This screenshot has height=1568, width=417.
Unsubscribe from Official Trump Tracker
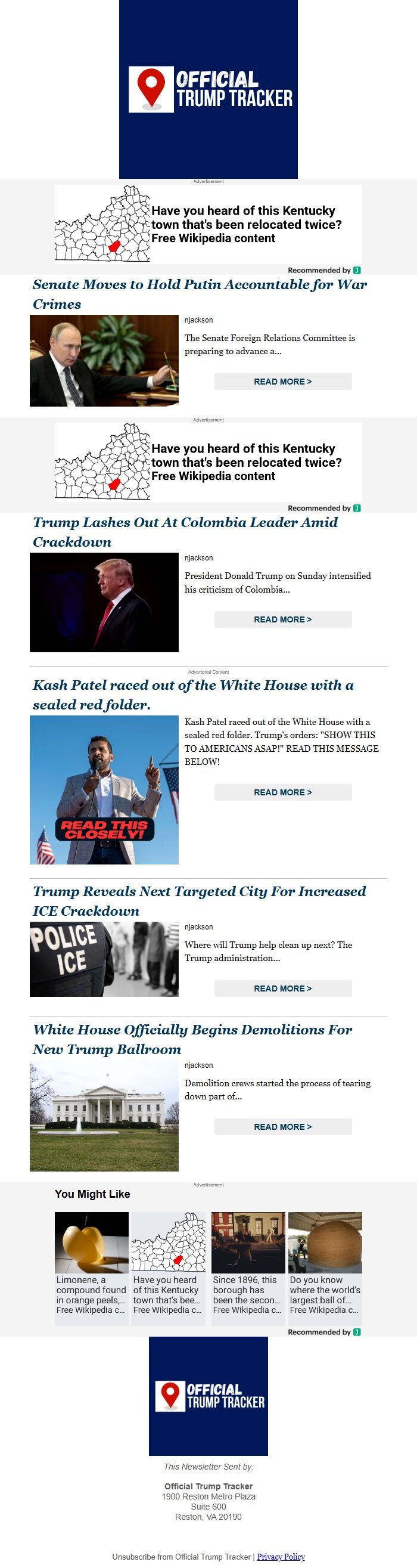[181, 1557]
